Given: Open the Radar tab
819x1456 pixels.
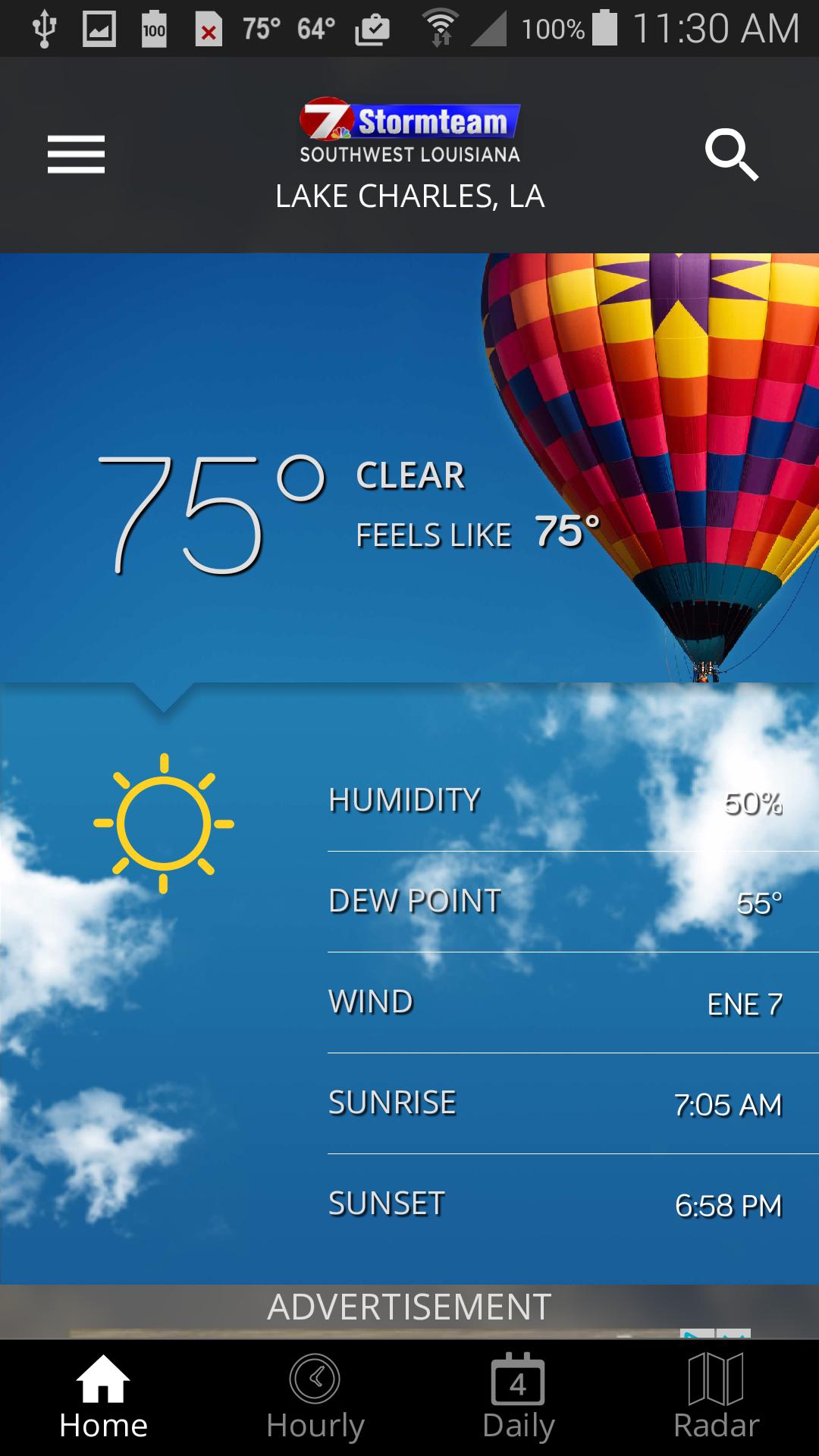Looking at the screenshot, I should (716, 1398).
